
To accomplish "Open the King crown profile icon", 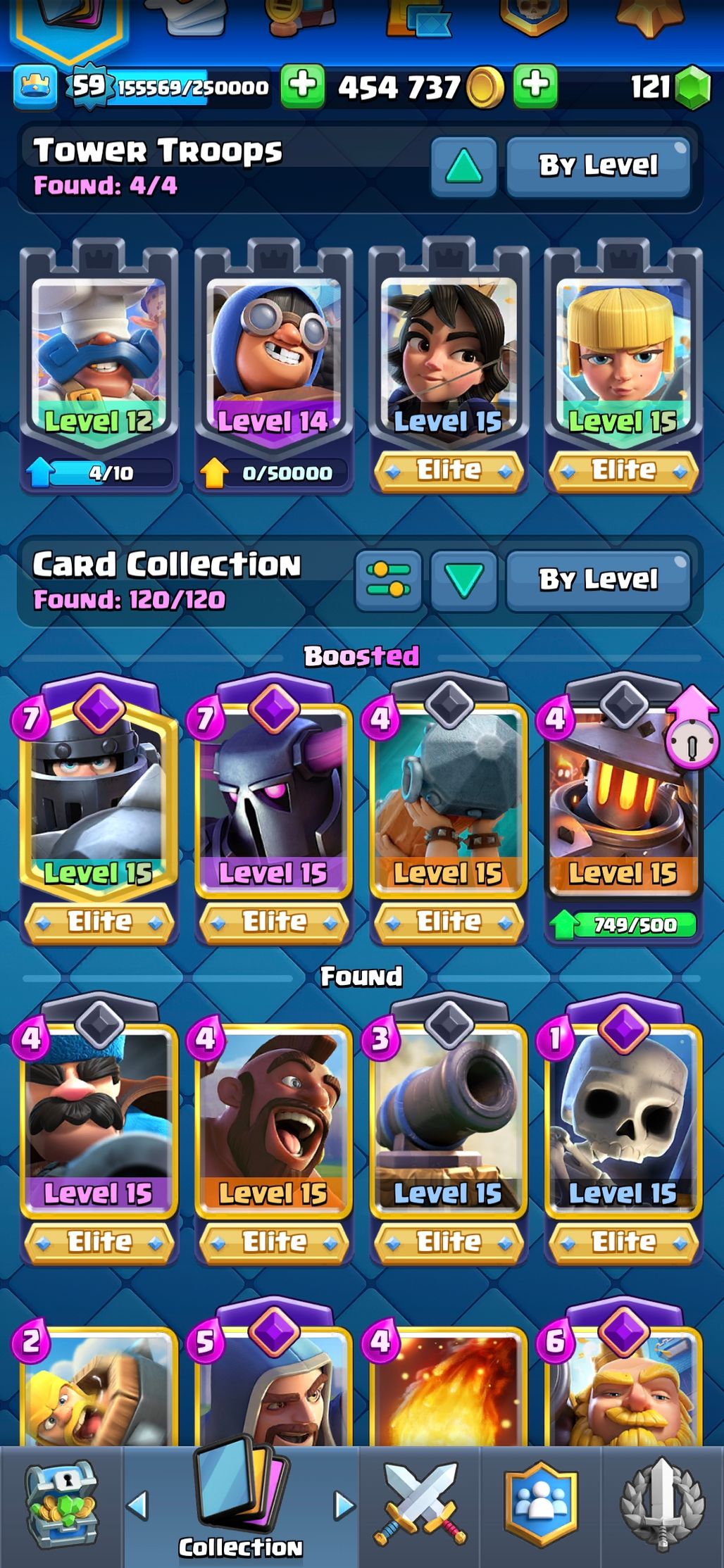I will pyautogui.click(x=35, y=87).
